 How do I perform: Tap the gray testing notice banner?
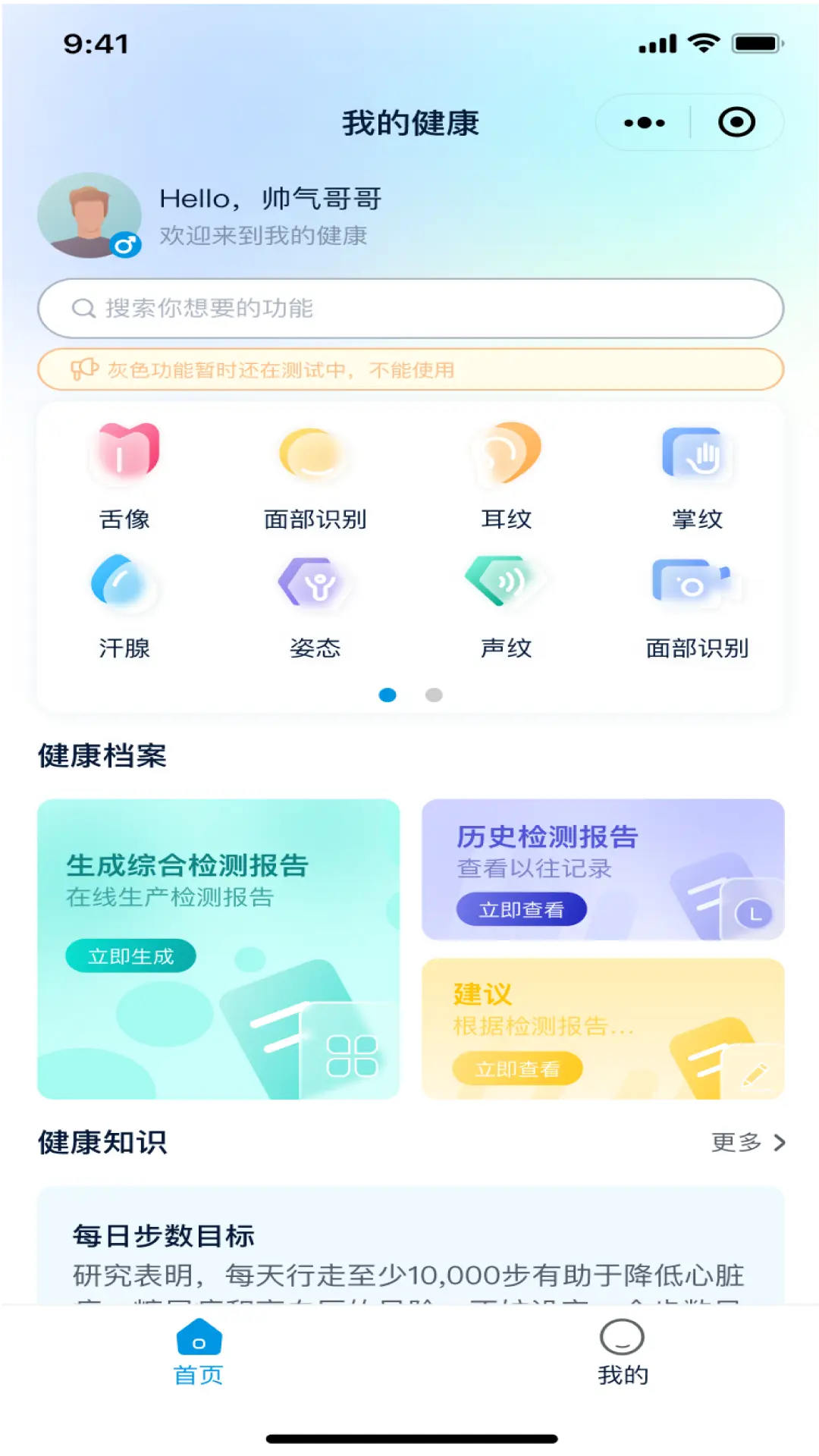tap(409, 370)
